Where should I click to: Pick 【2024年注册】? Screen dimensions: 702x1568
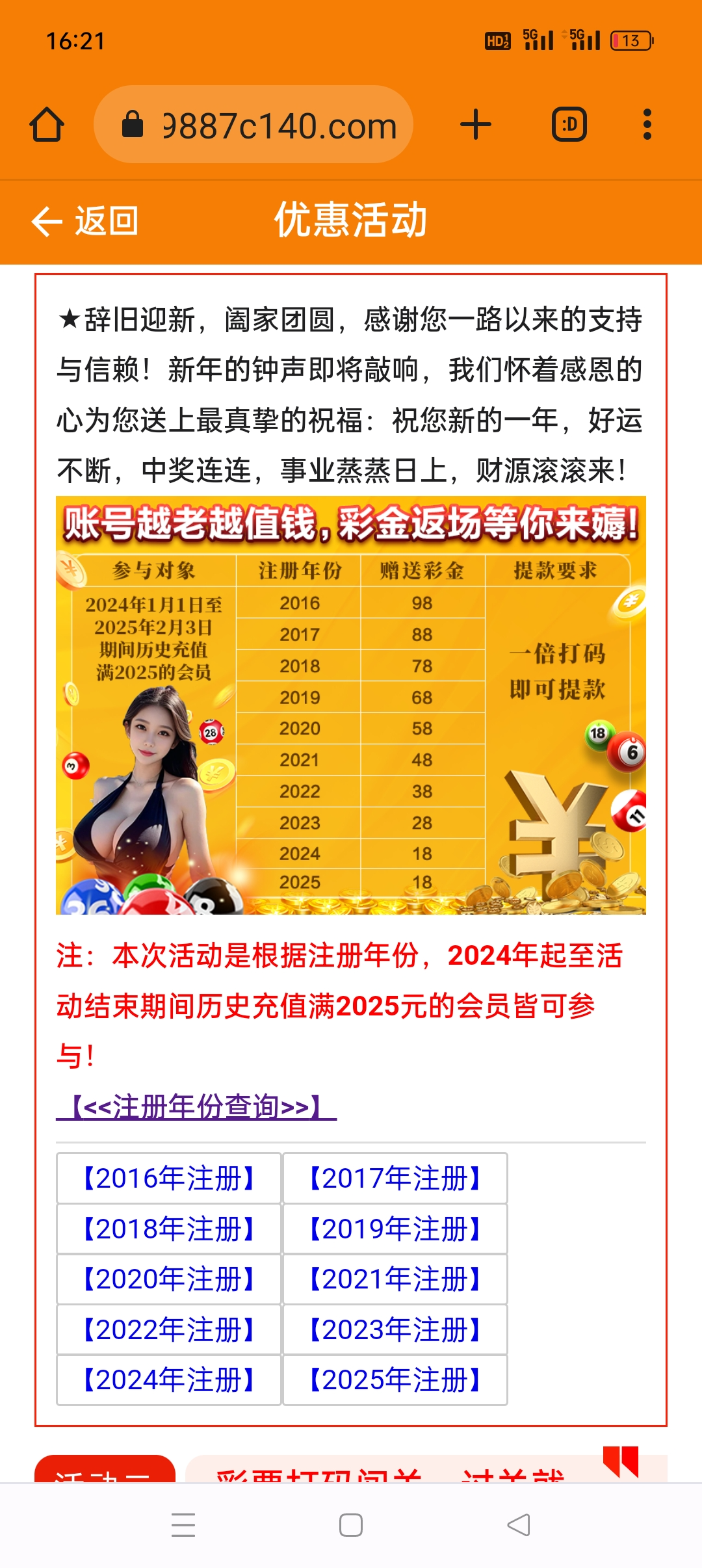click(169, 1379)
